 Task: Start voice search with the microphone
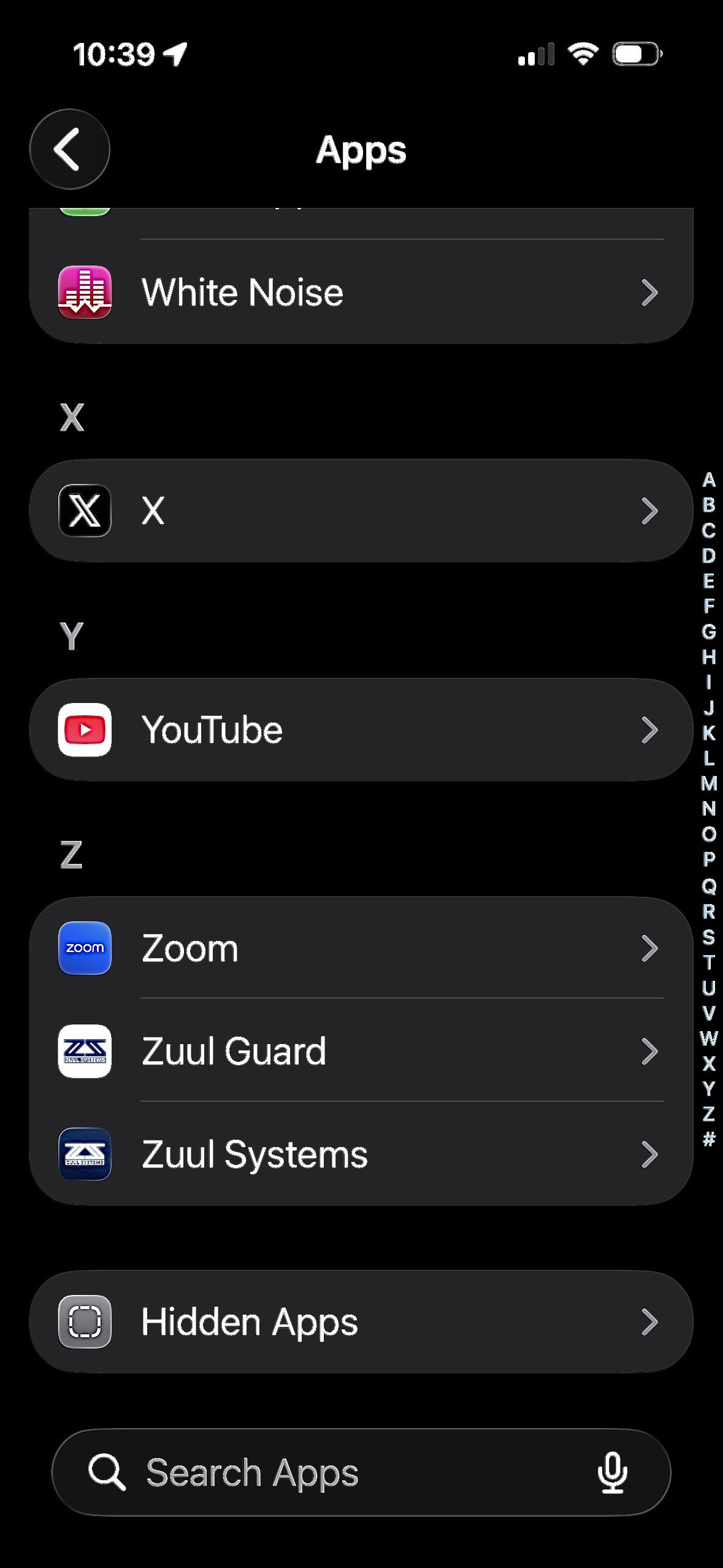[612, 1472]
